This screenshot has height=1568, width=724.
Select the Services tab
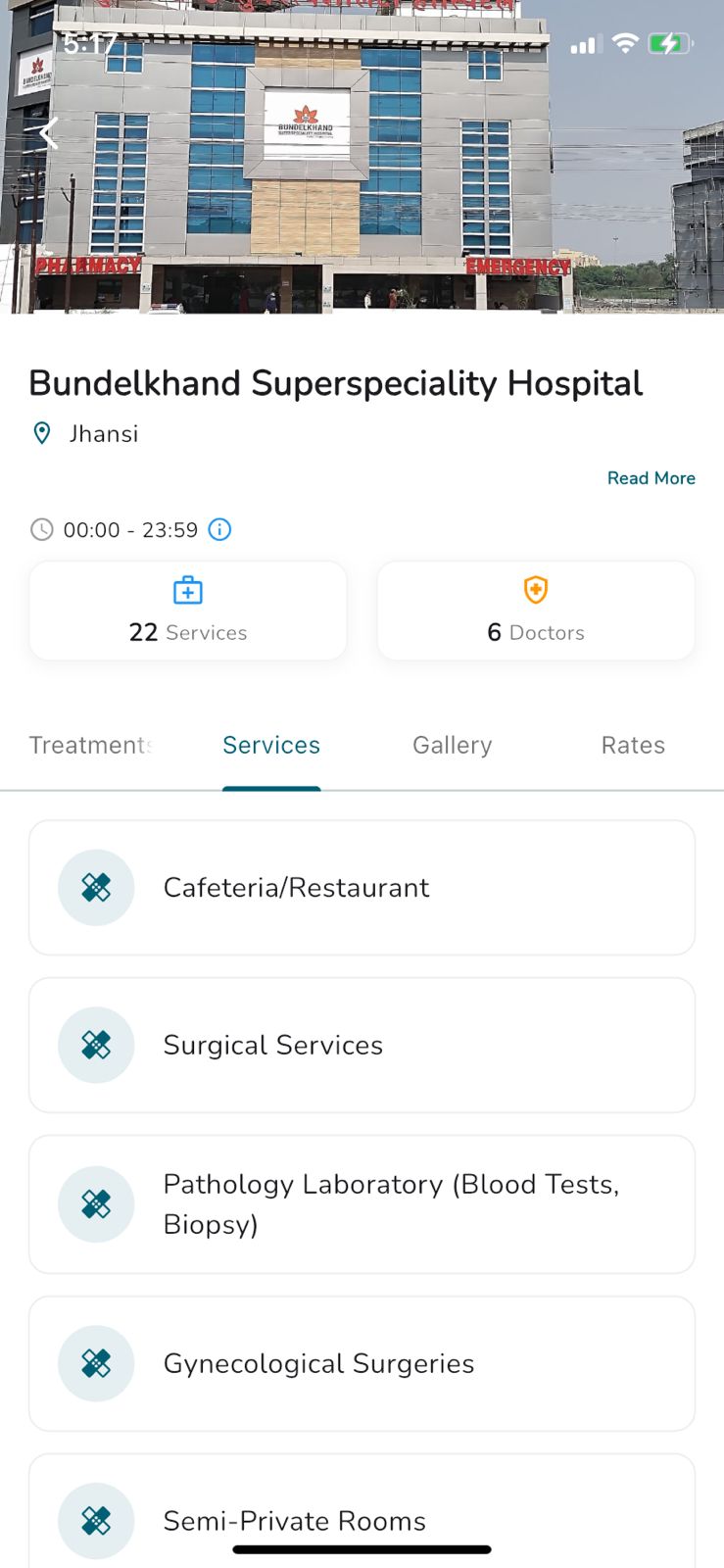click(x=271, y=745)
